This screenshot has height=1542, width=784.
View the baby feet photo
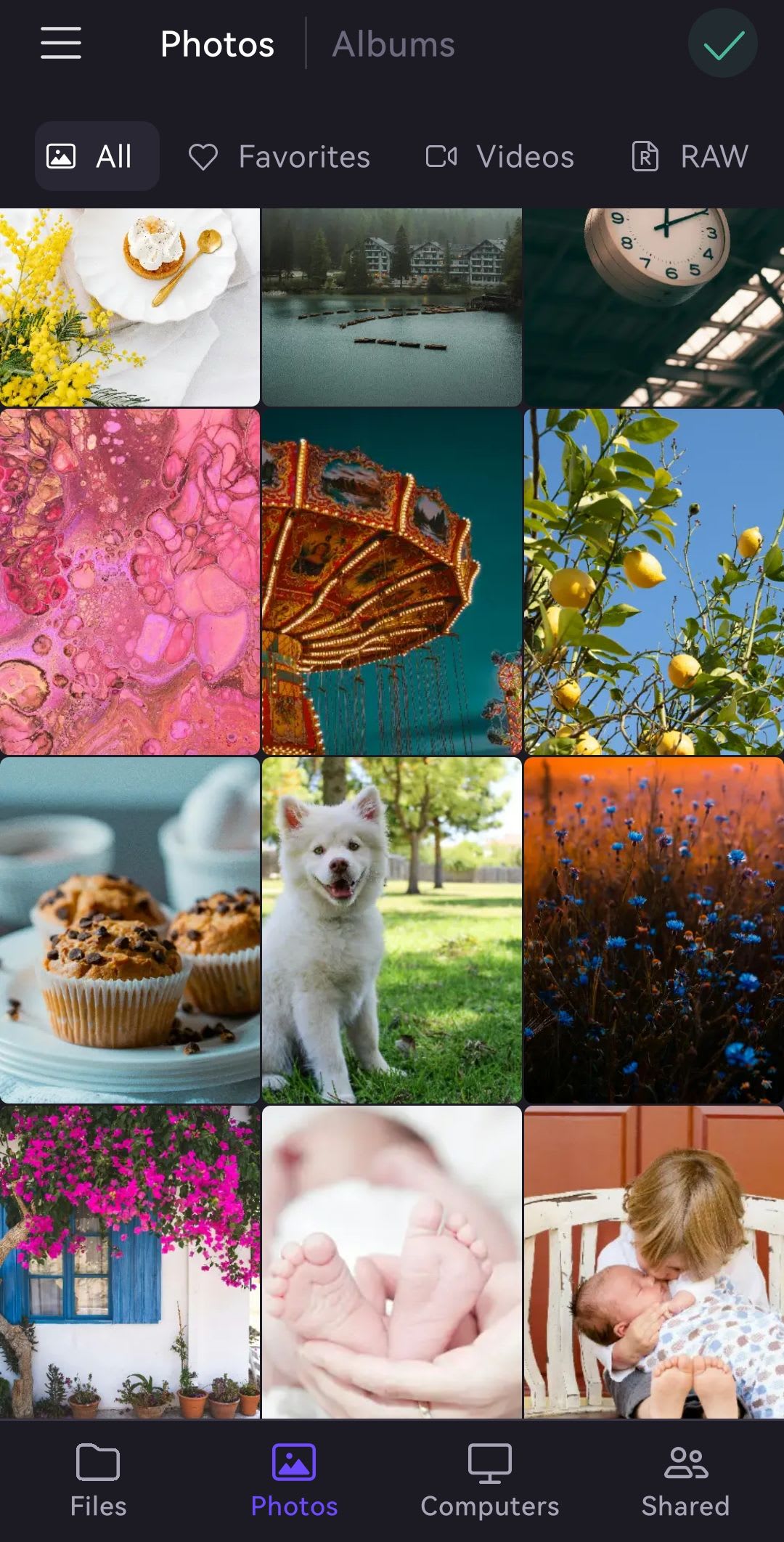[391, 1262]
